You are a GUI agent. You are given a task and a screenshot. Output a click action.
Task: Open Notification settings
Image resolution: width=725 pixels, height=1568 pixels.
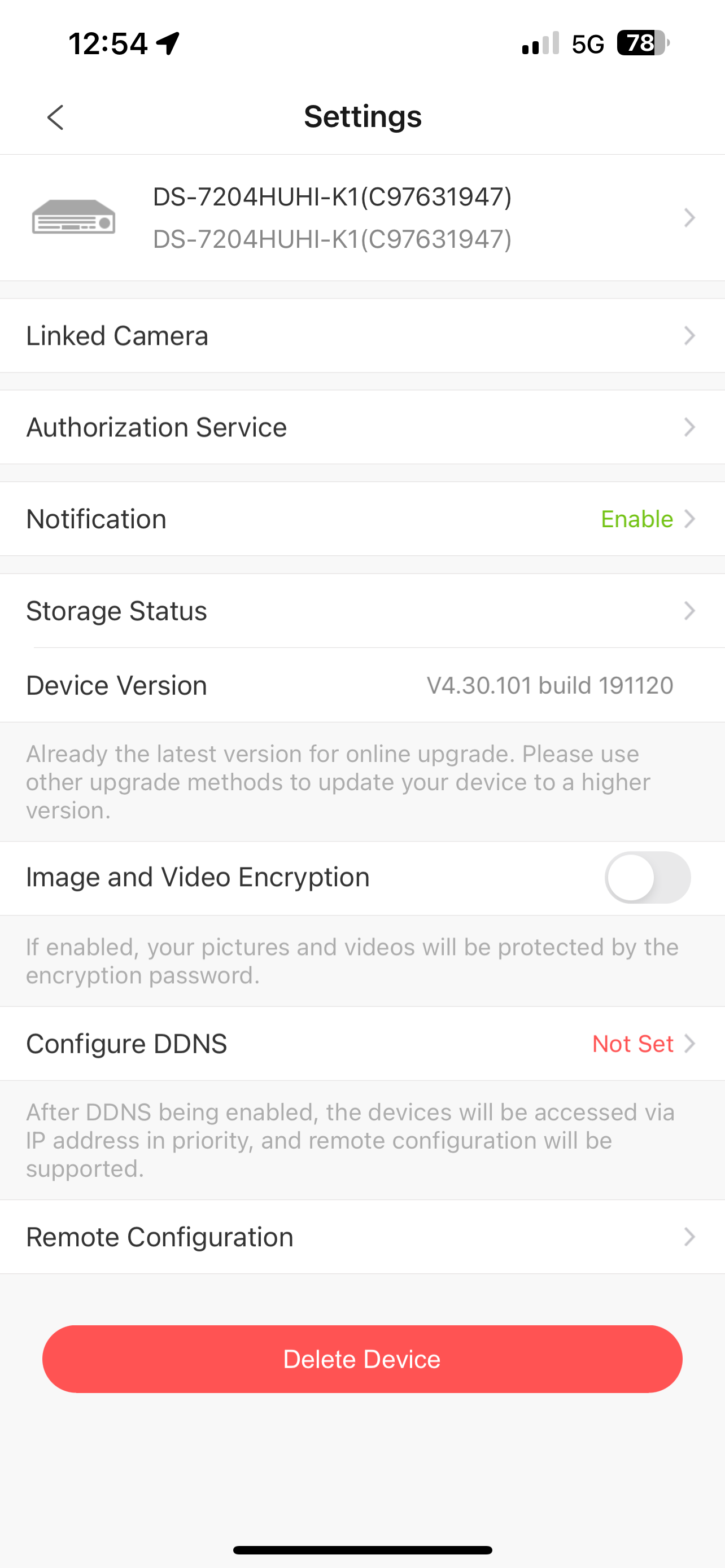(362, 519)
